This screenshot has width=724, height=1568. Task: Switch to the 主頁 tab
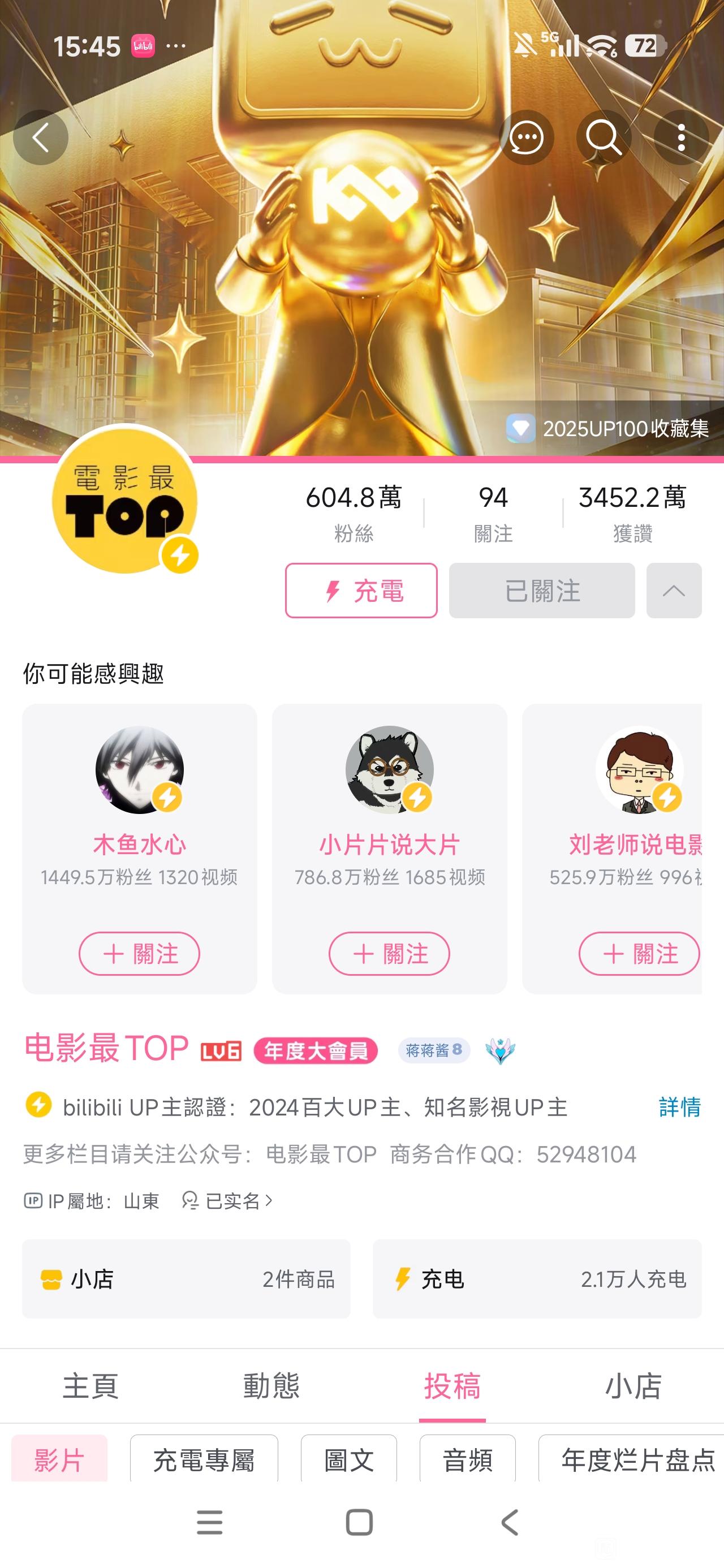[x=90, y=1386]
